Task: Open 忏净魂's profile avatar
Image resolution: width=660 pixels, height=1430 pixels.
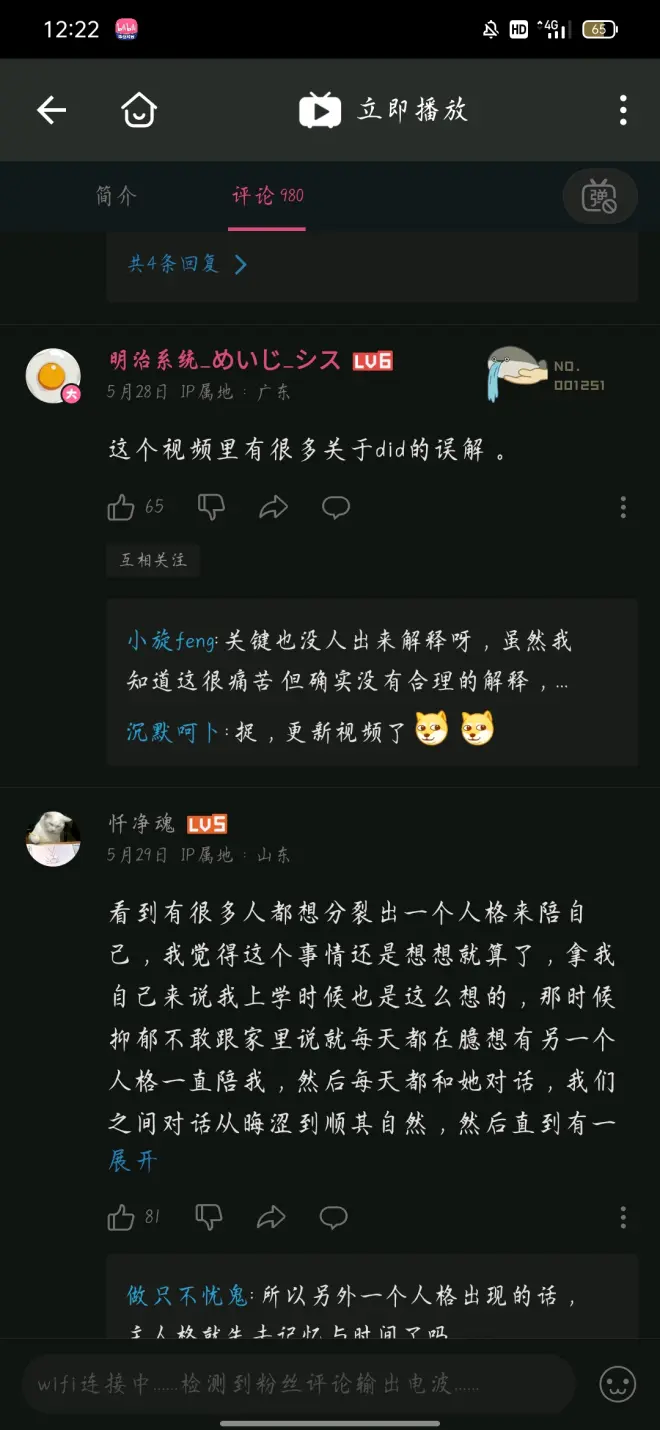Action: [53, 839]
